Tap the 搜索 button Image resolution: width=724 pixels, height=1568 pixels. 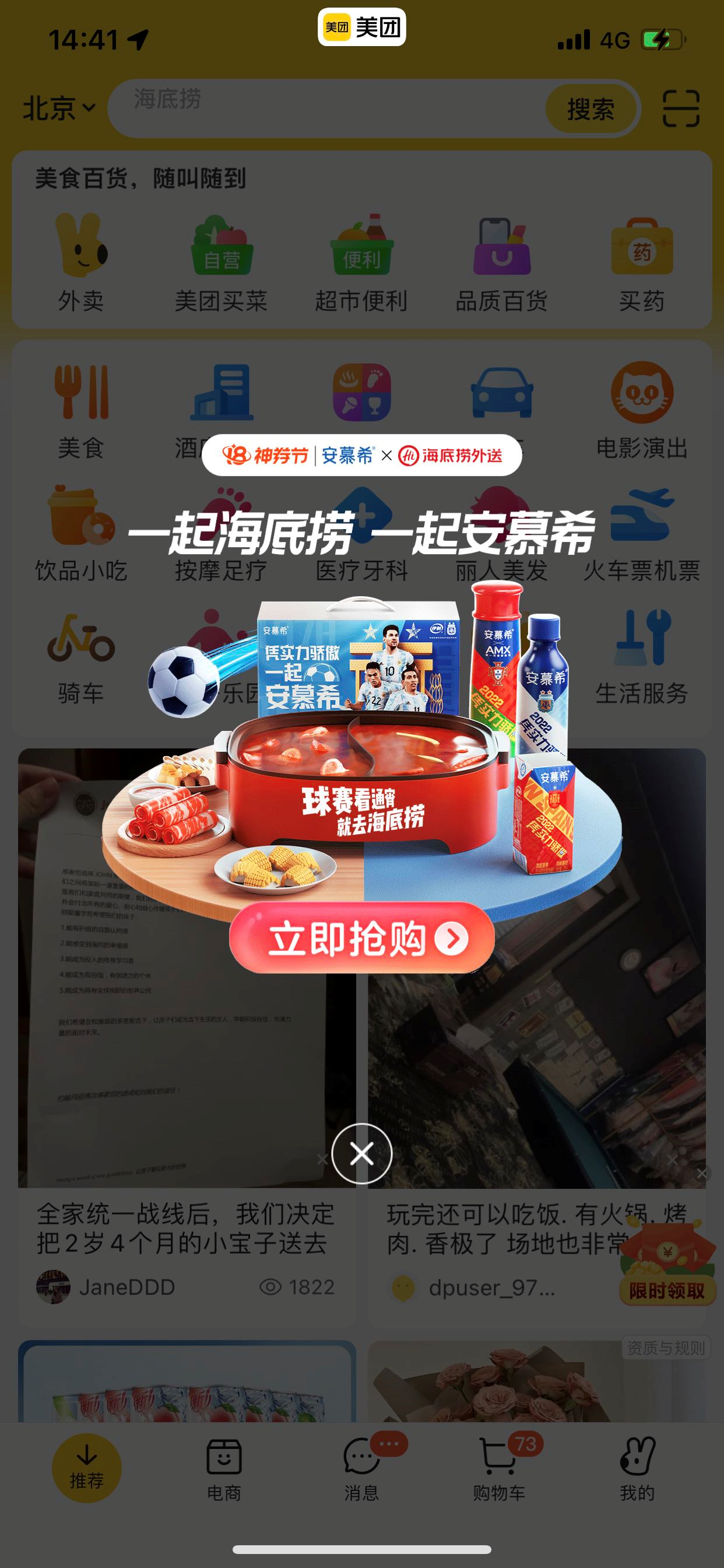tap(590, 110)
